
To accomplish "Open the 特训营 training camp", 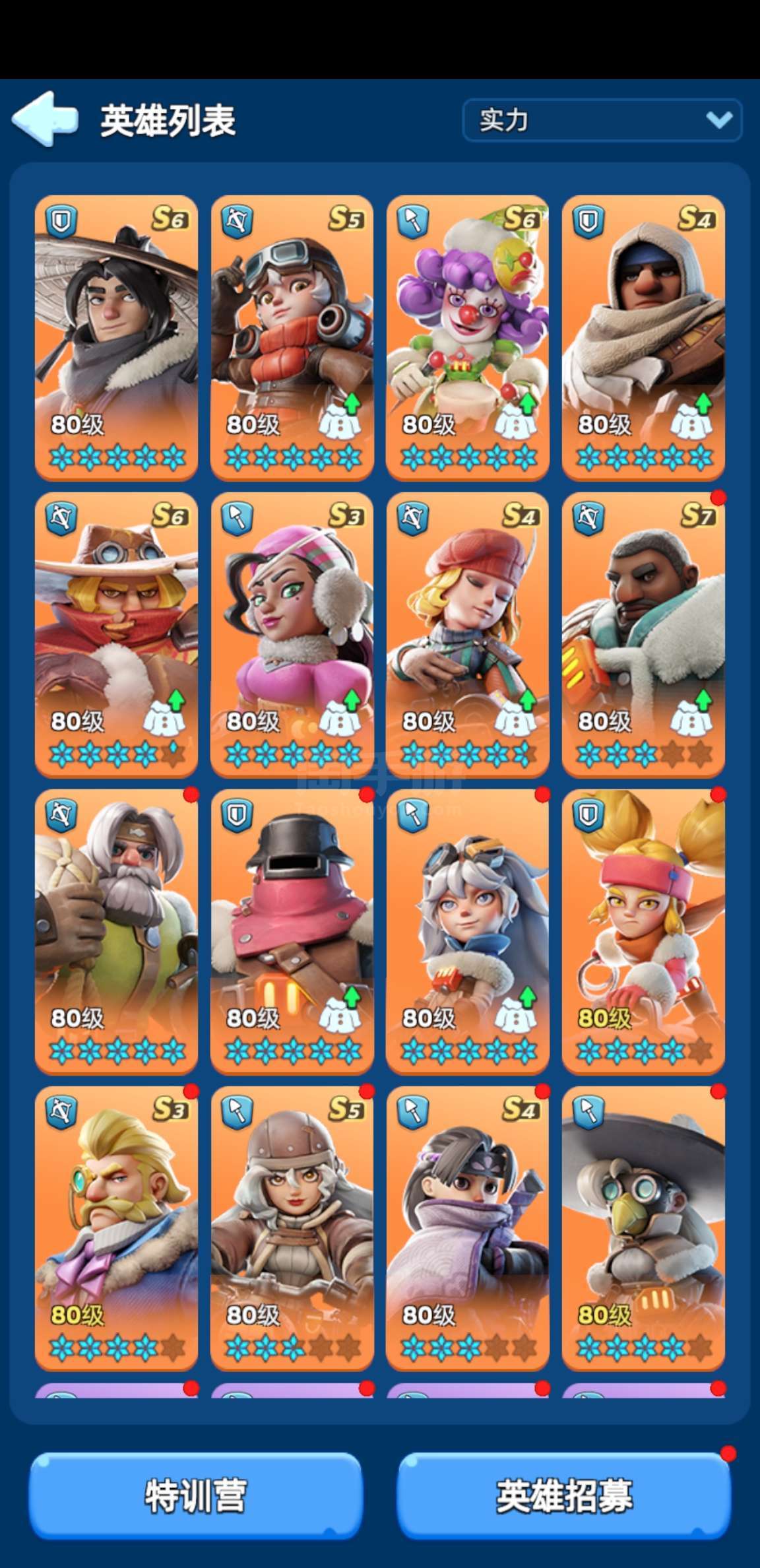I will (195, 1496).
